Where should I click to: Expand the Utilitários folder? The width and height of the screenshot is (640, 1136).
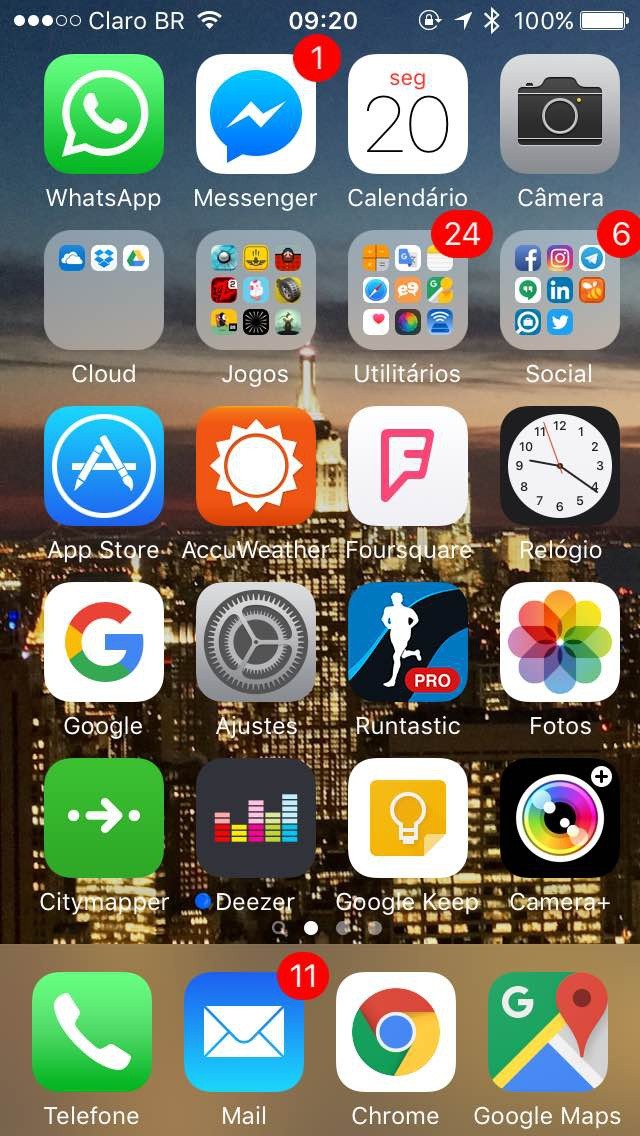[x=408, y=290]
